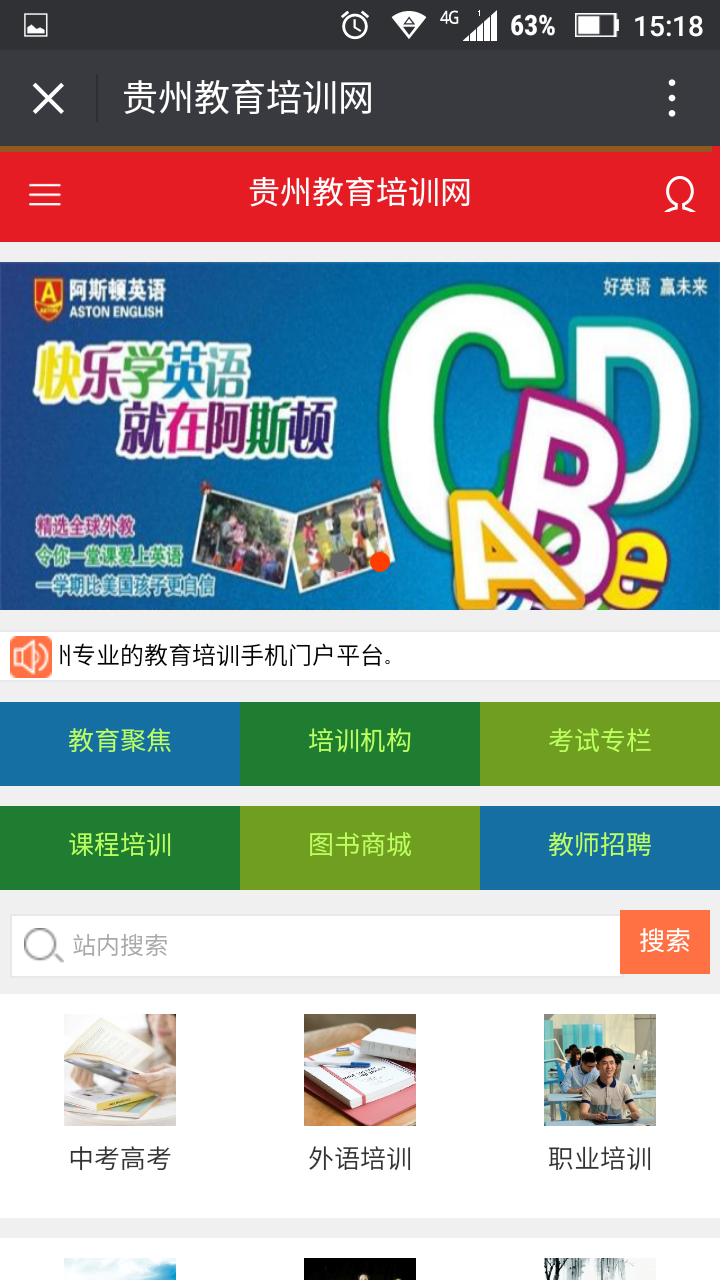This screenshot has width=720, height=1280.
Task: Select 课程培训 tile
Action: pos(120,846)
